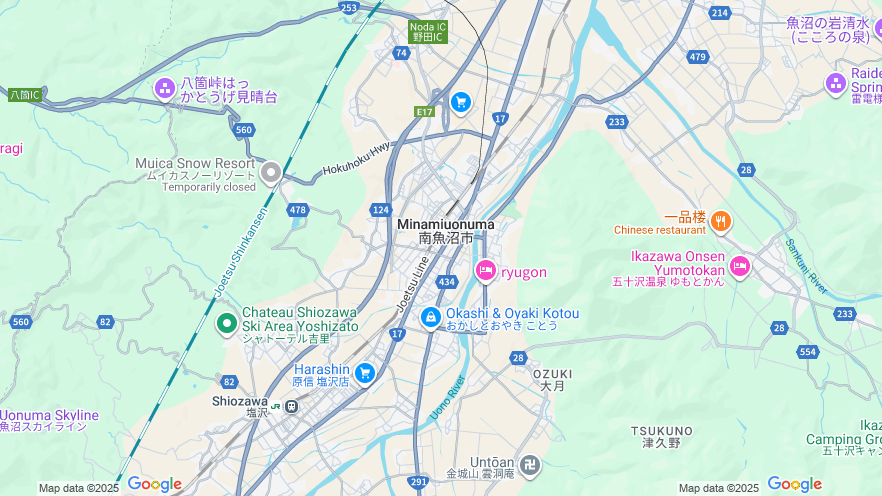Open the Raiden Spring marker
This screenshot has height=496, width=882.
click(x=836, y=83)
